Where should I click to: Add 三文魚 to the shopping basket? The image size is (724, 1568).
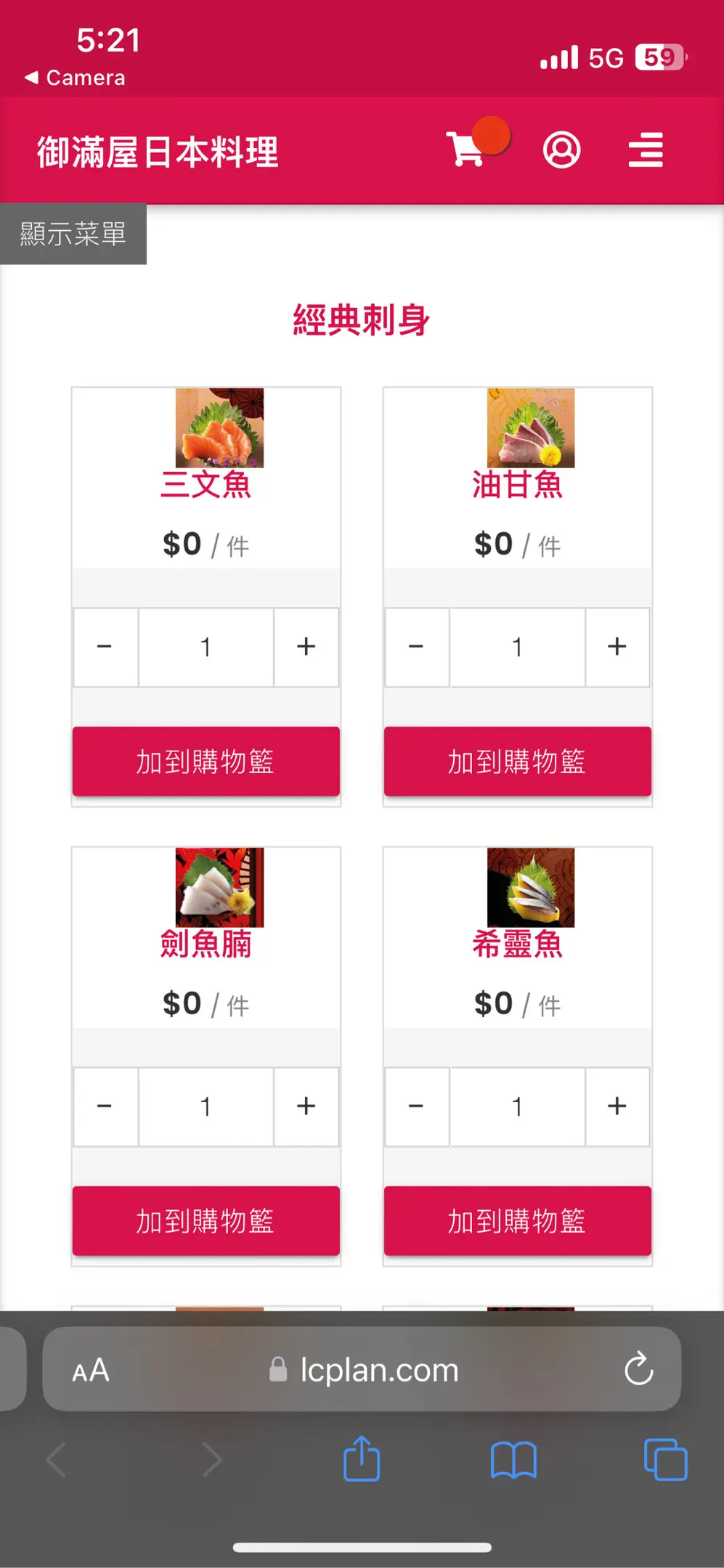pos(206,761)
